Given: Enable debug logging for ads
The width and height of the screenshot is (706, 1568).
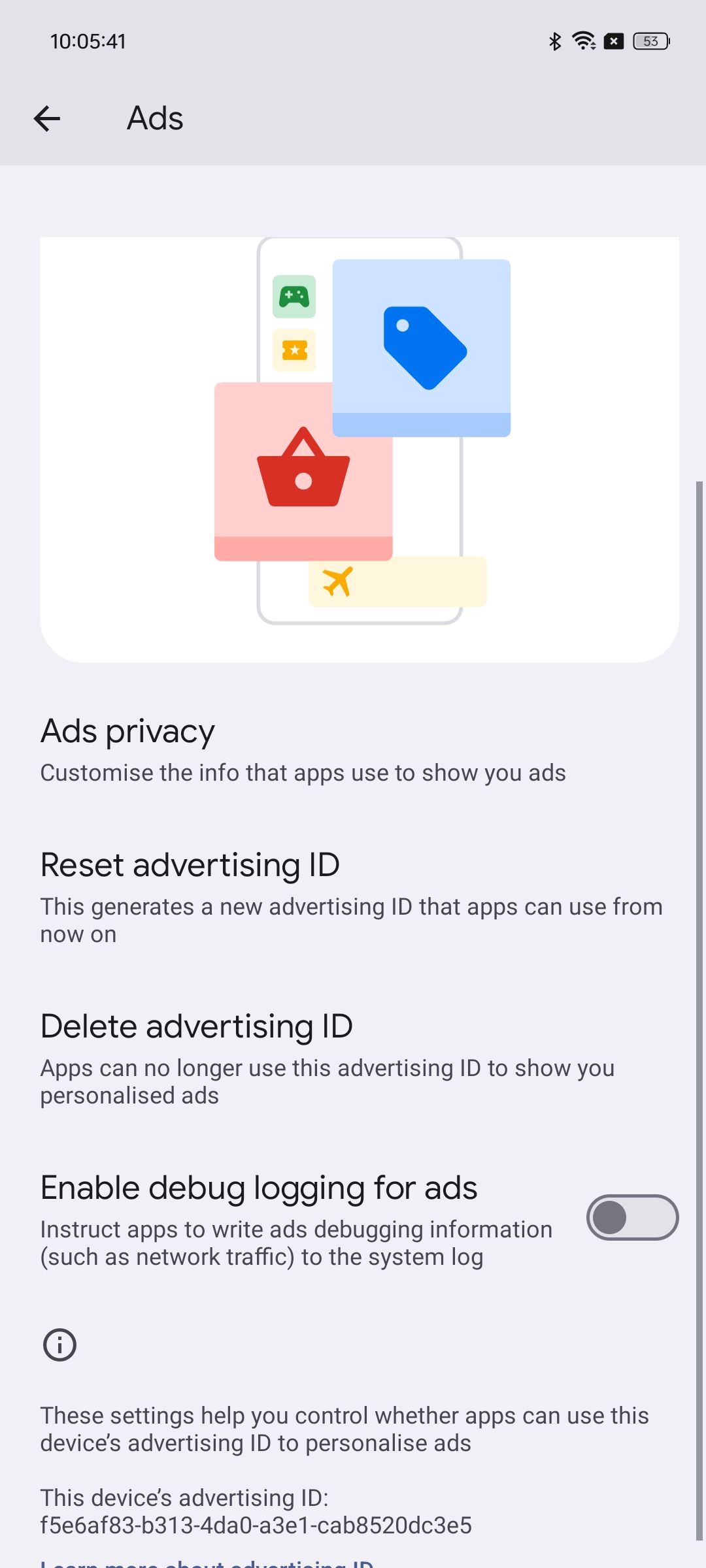Looking at the screenshot, I should coord(632,1217).
